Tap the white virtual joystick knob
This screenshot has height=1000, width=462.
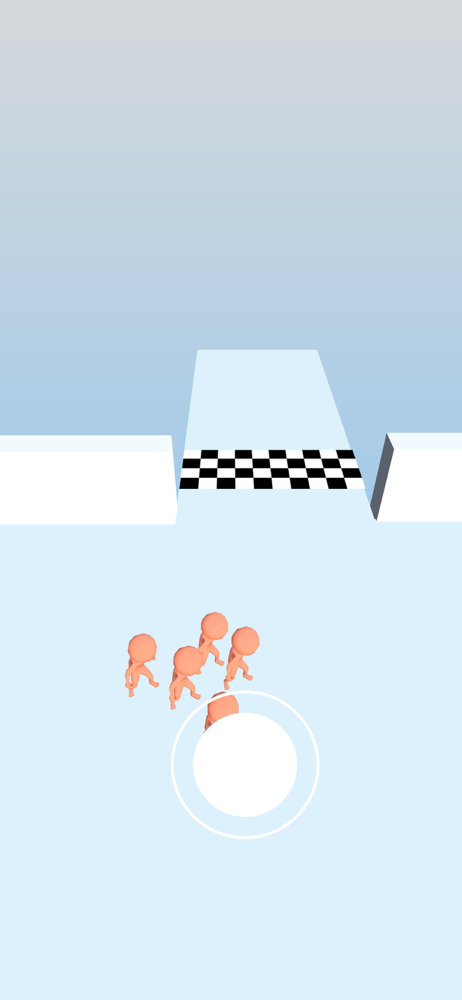245,764
